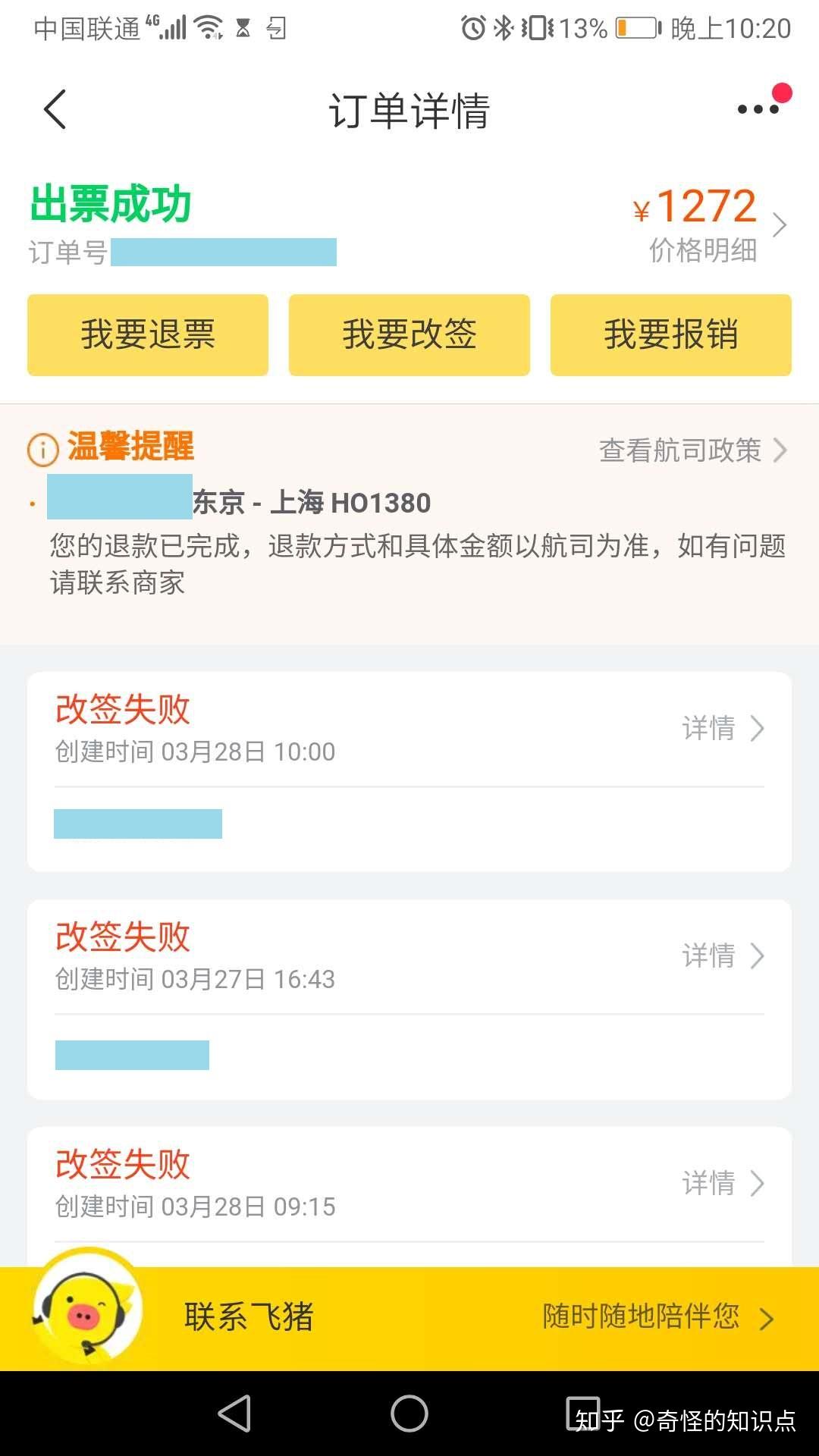
Task: Tap 我要改签 to change the ticket
Action: 409,334
